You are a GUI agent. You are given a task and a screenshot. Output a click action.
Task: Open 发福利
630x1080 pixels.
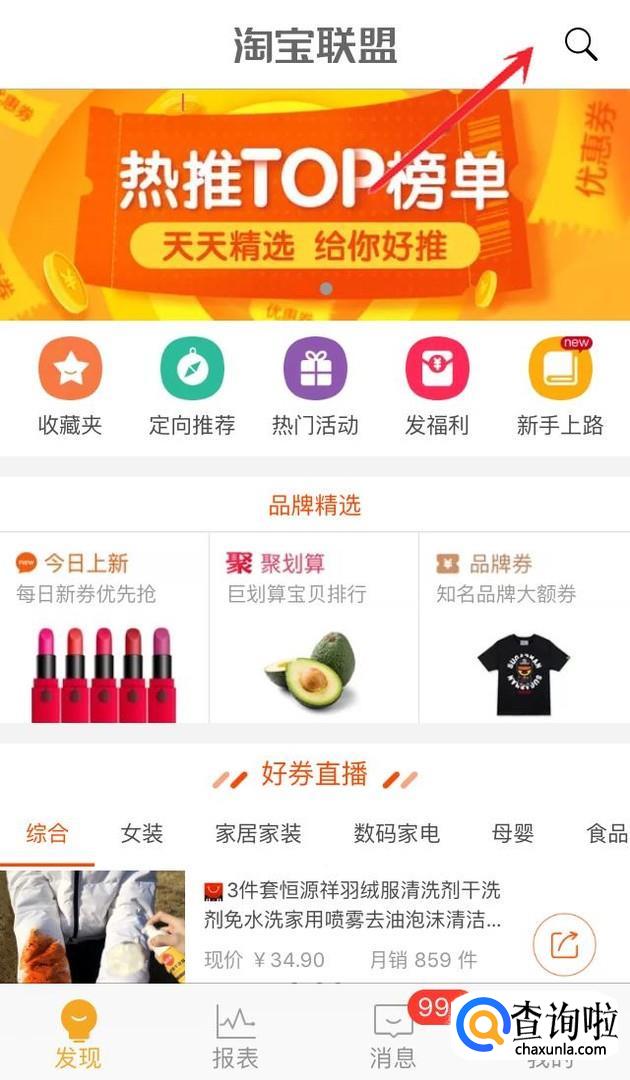coord(437,387)
